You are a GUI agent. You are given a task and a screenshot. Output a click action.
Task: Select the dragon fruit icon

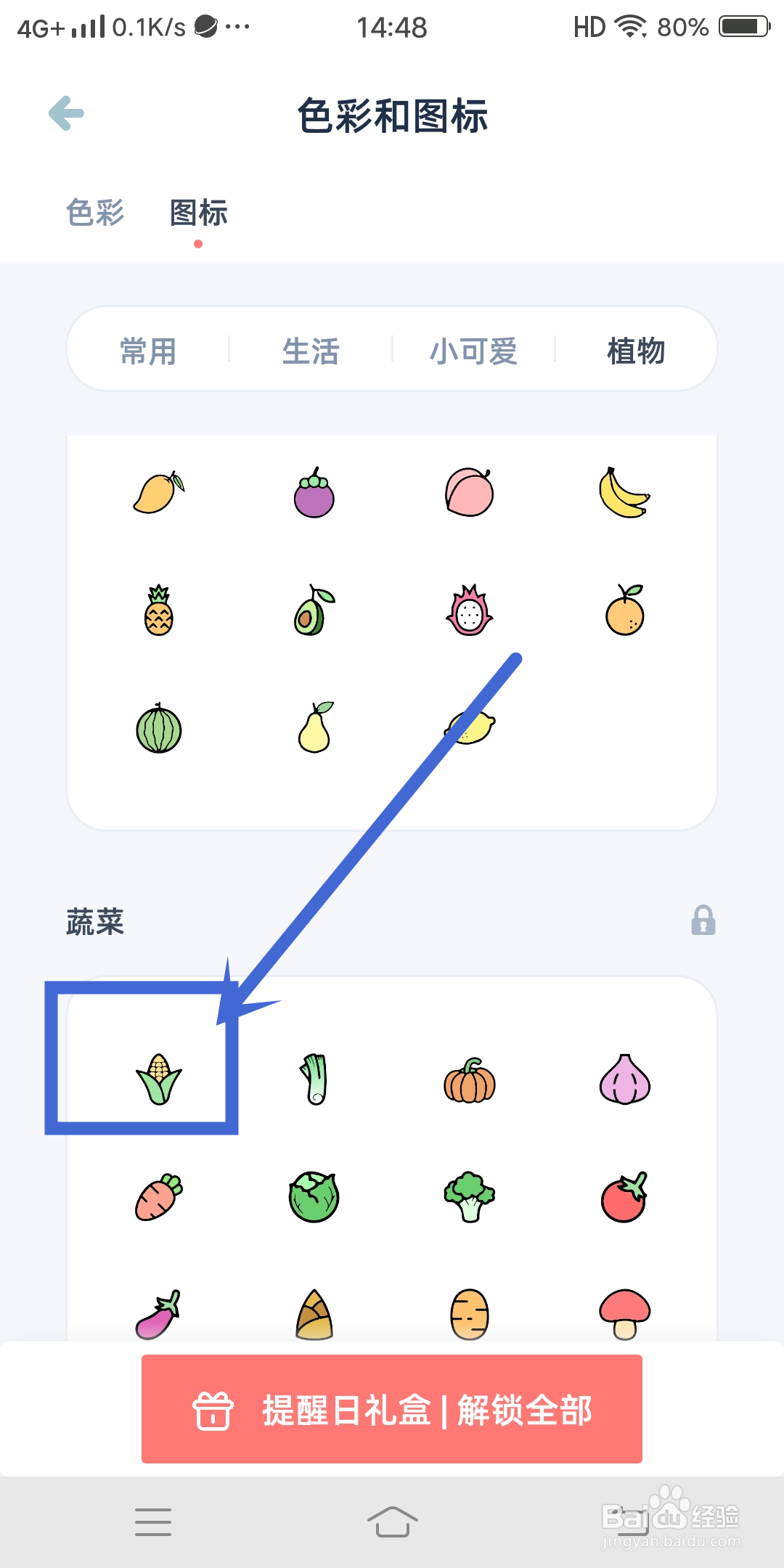pyautogui.click(x=469, y=613)
